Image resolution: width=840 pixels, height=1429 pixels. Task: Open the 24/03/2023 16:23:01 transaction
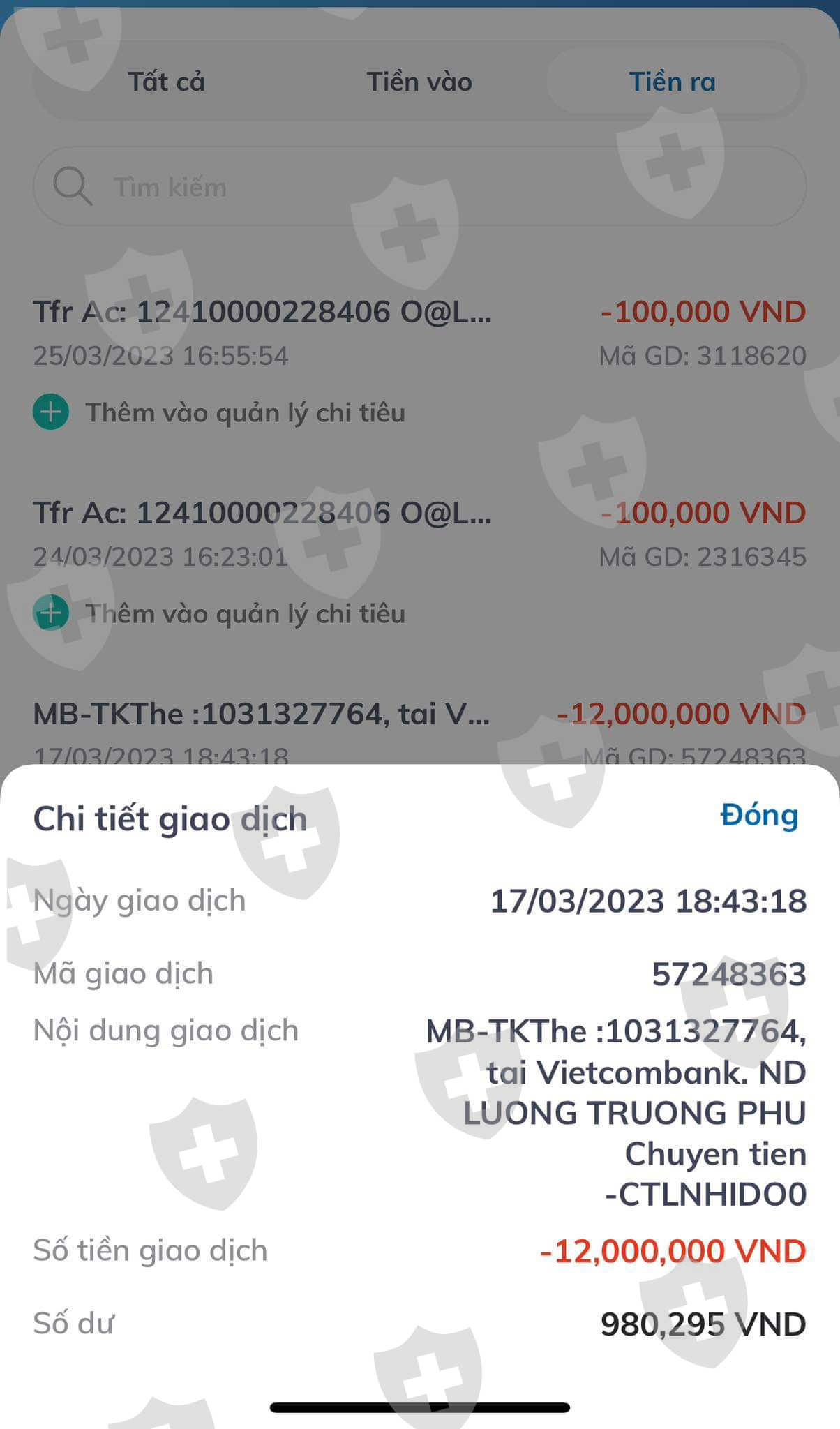tap(419, 534)
